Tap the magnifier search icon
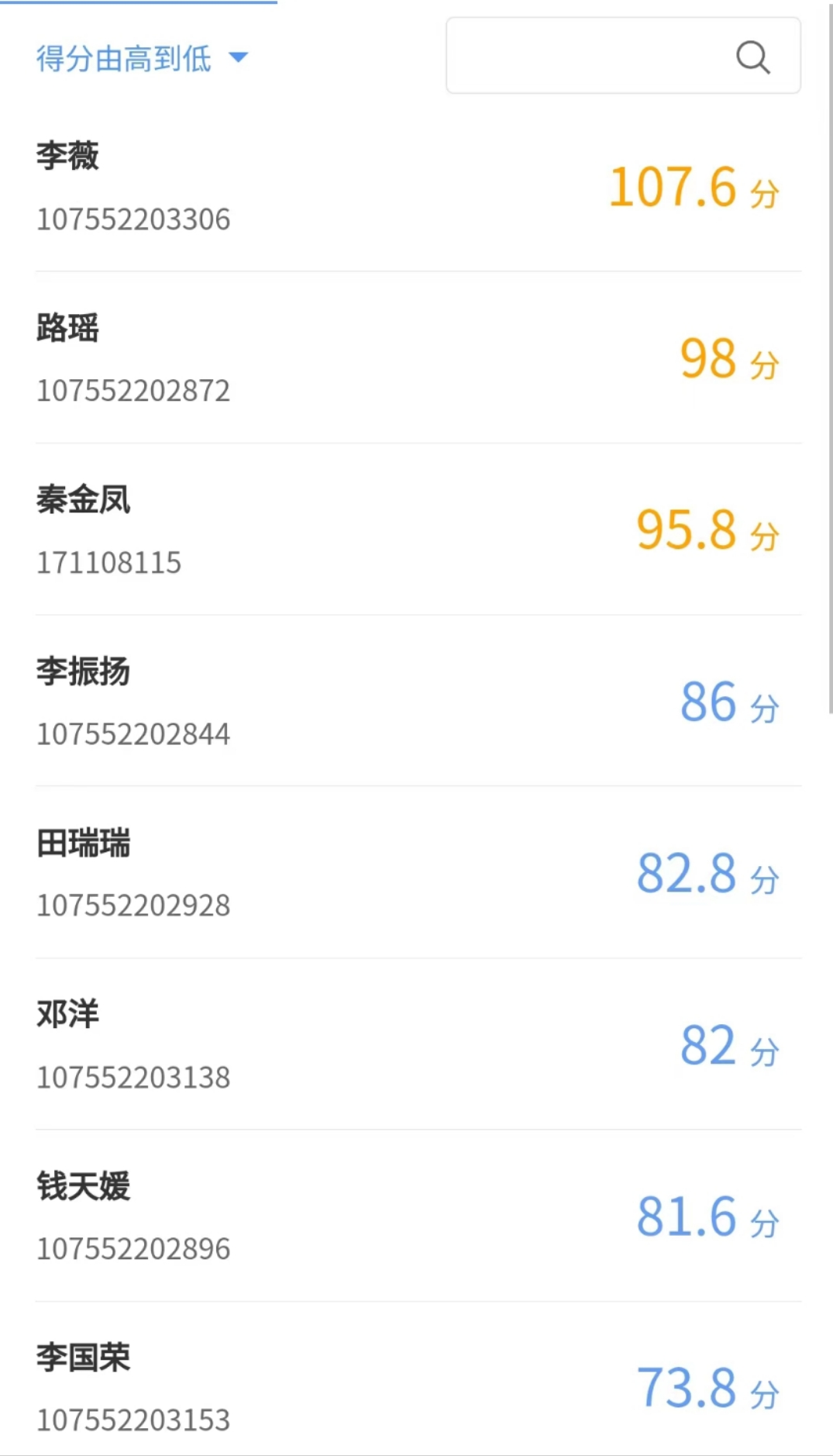 (752, 57)
